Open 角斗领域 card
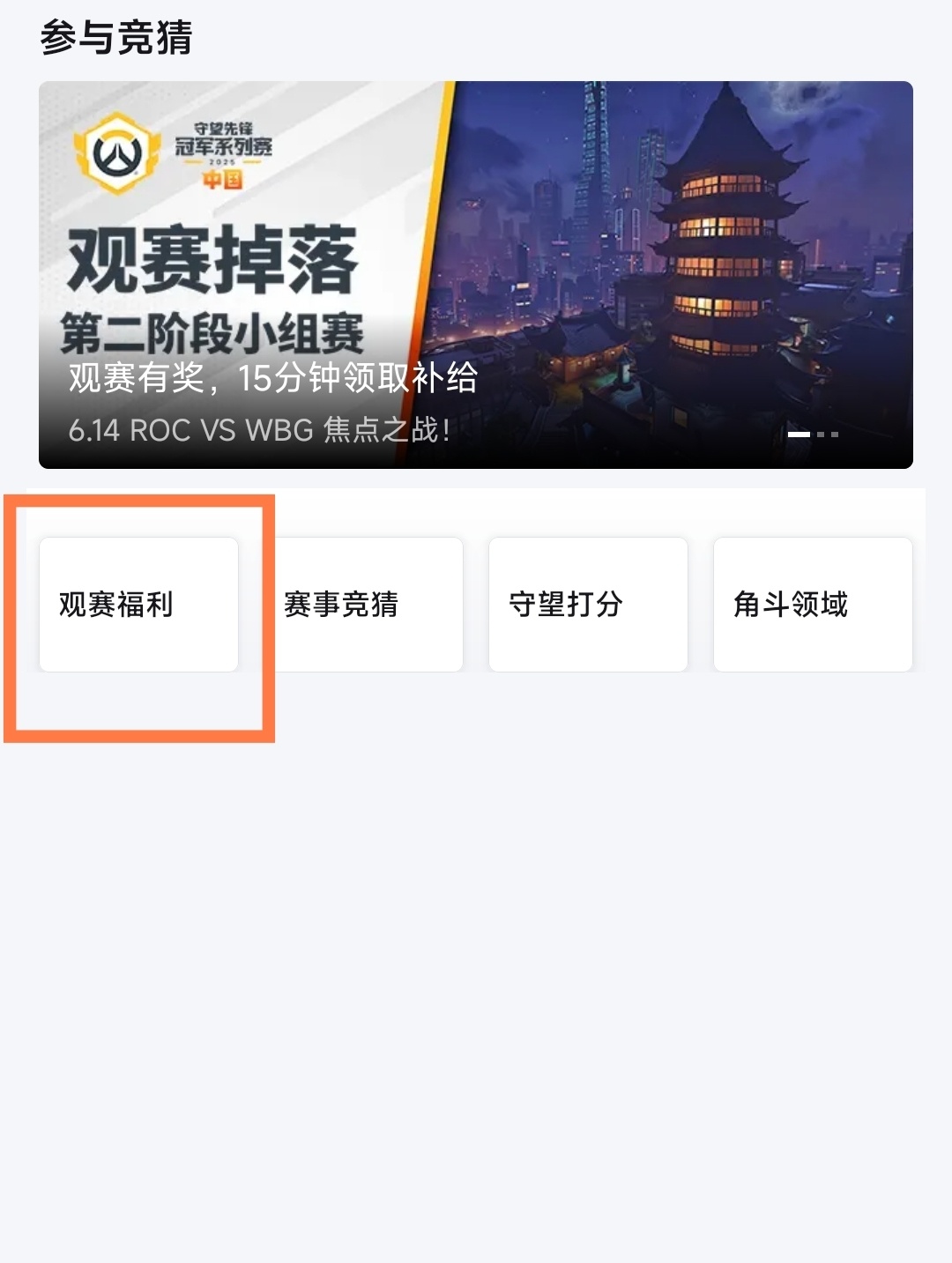This screenshot has height=1263, width=952. pos(813,605)
